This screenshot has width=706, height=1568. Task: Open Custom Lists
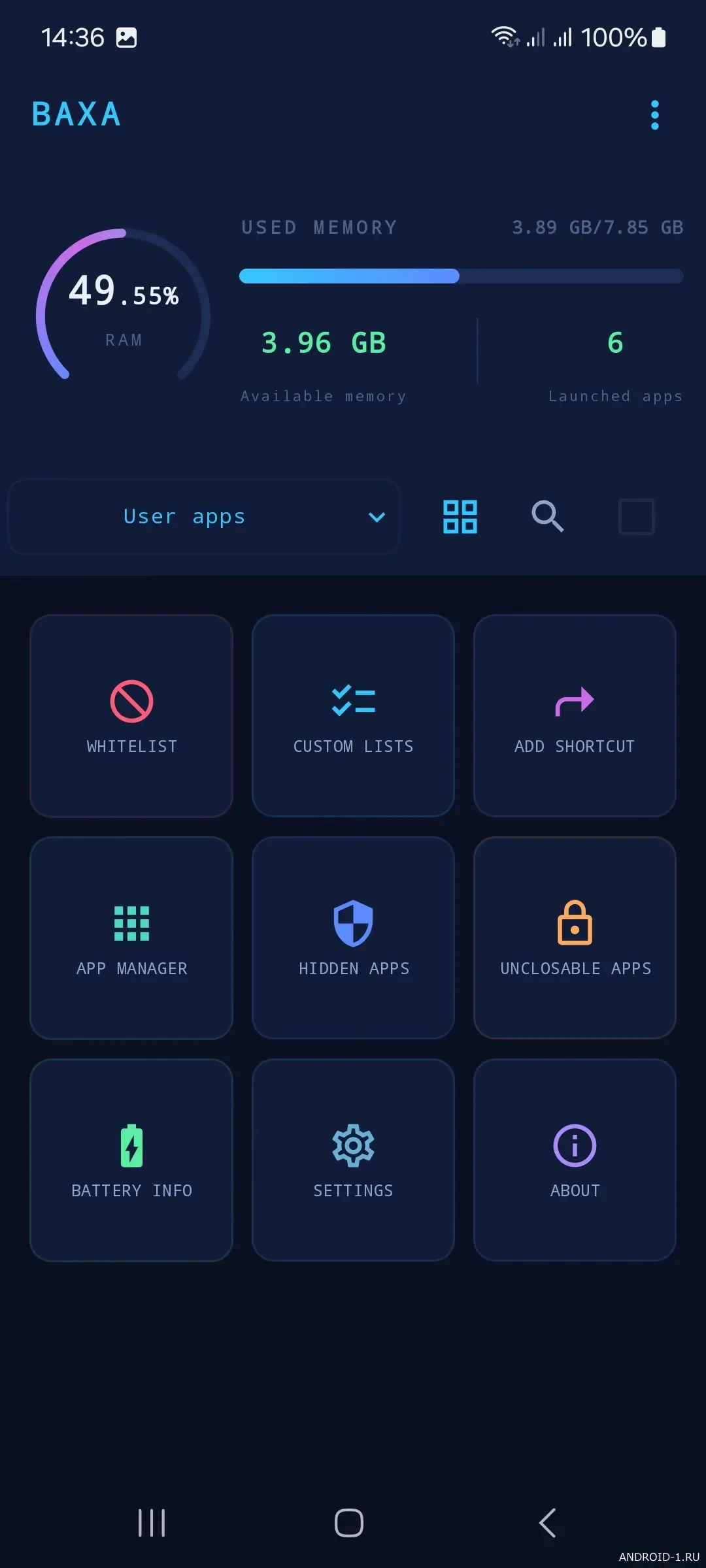click(x=353, y=715)
